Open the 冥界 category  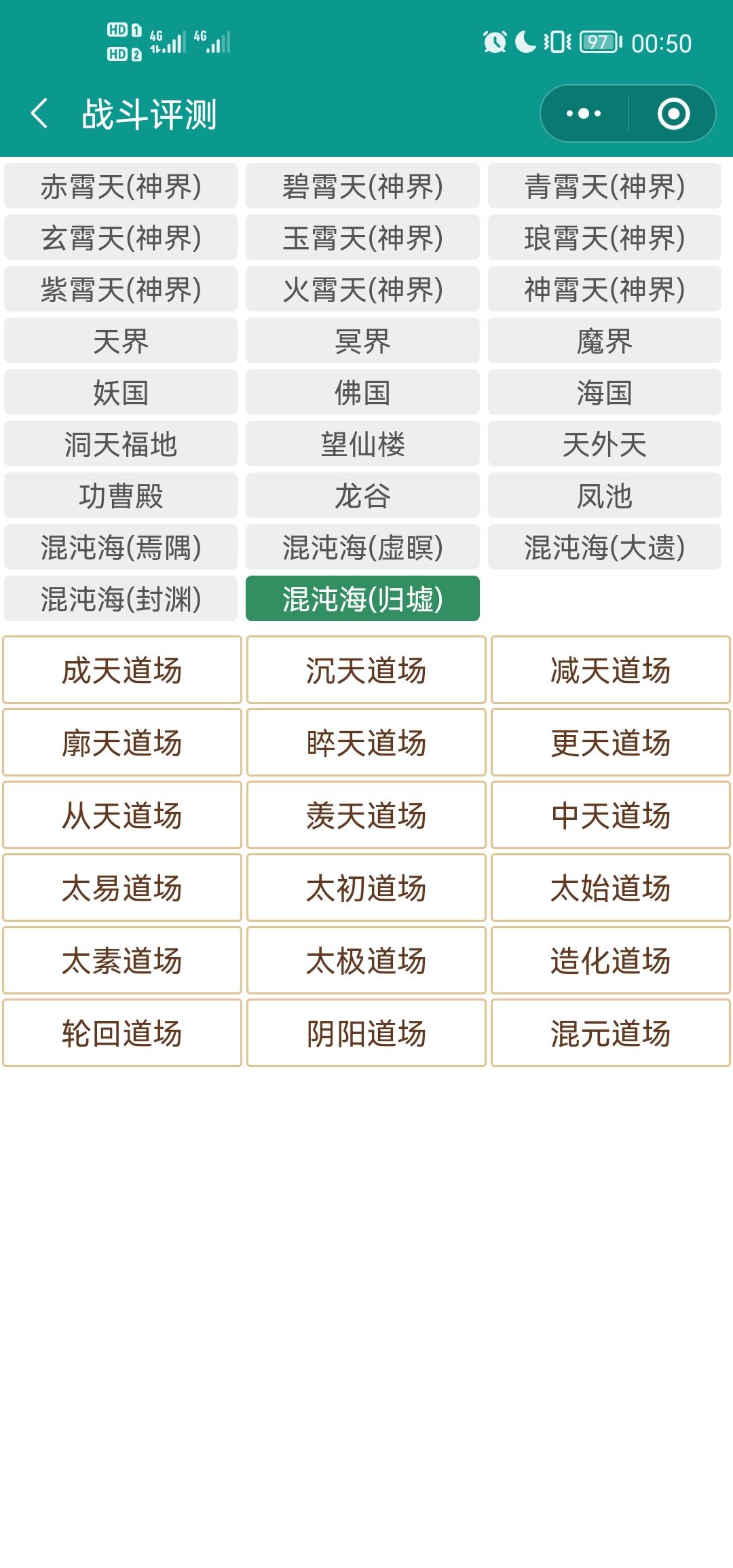point(362,340)
